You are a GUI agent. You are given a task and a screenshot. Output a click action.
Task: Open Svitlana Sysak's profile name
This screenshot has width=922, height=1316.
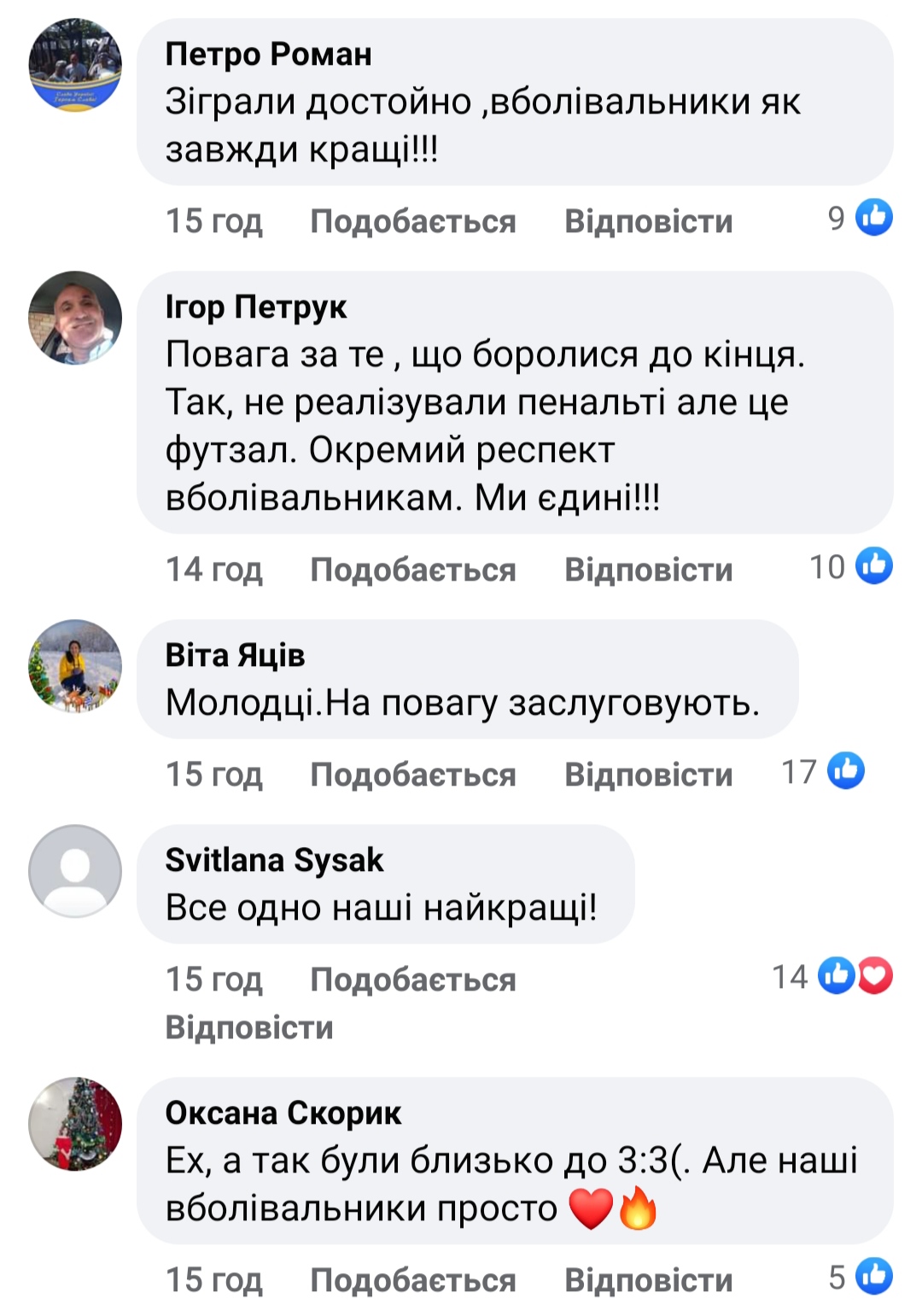coord(274,860)
